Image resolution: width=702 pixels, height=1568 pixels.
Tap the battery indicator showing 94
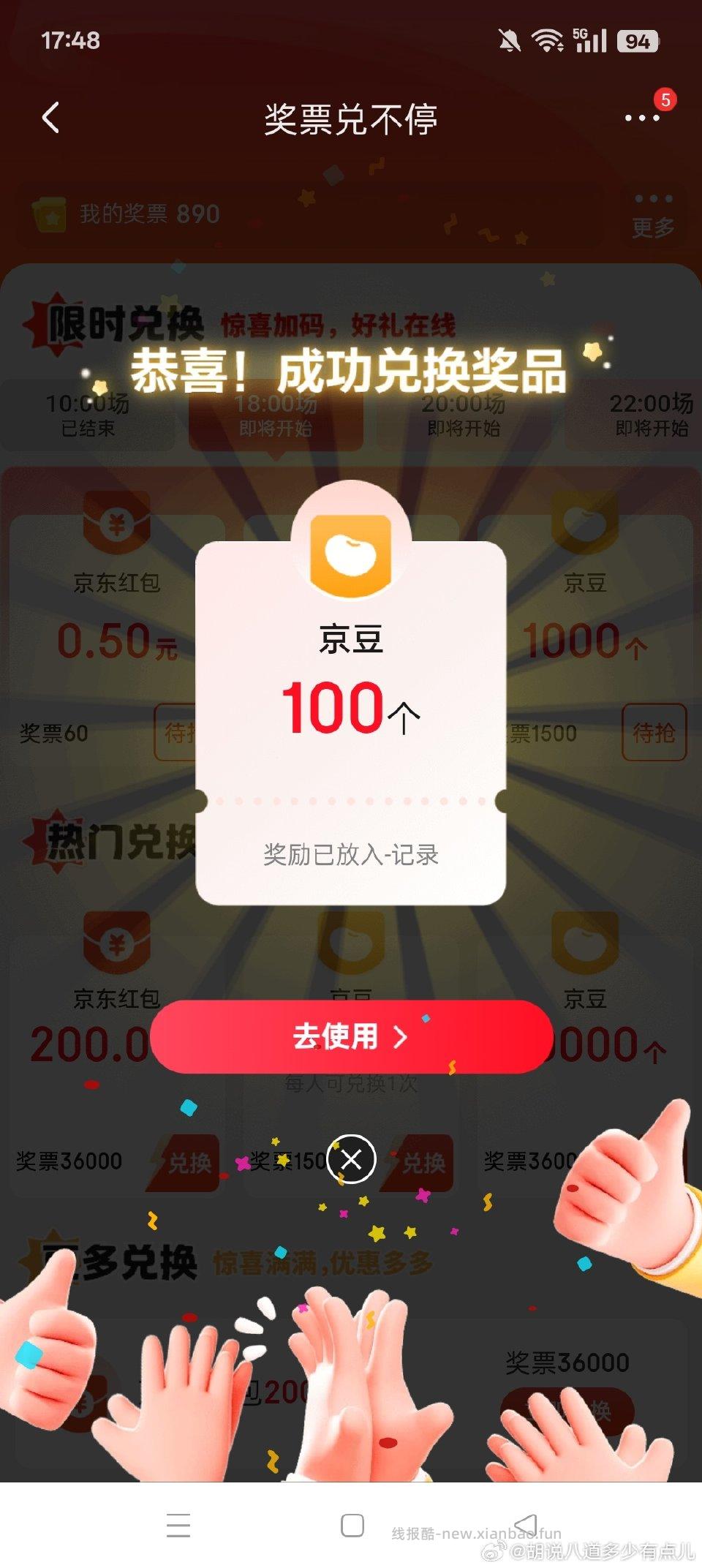[638, 42]
